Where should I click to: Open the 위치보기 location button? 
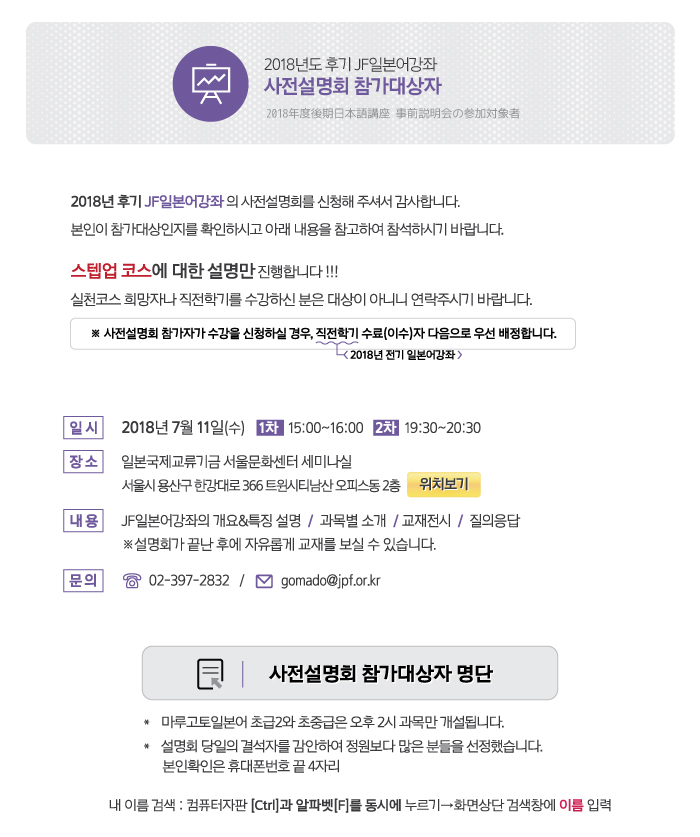pyautogui.click(x=443, y=485)
